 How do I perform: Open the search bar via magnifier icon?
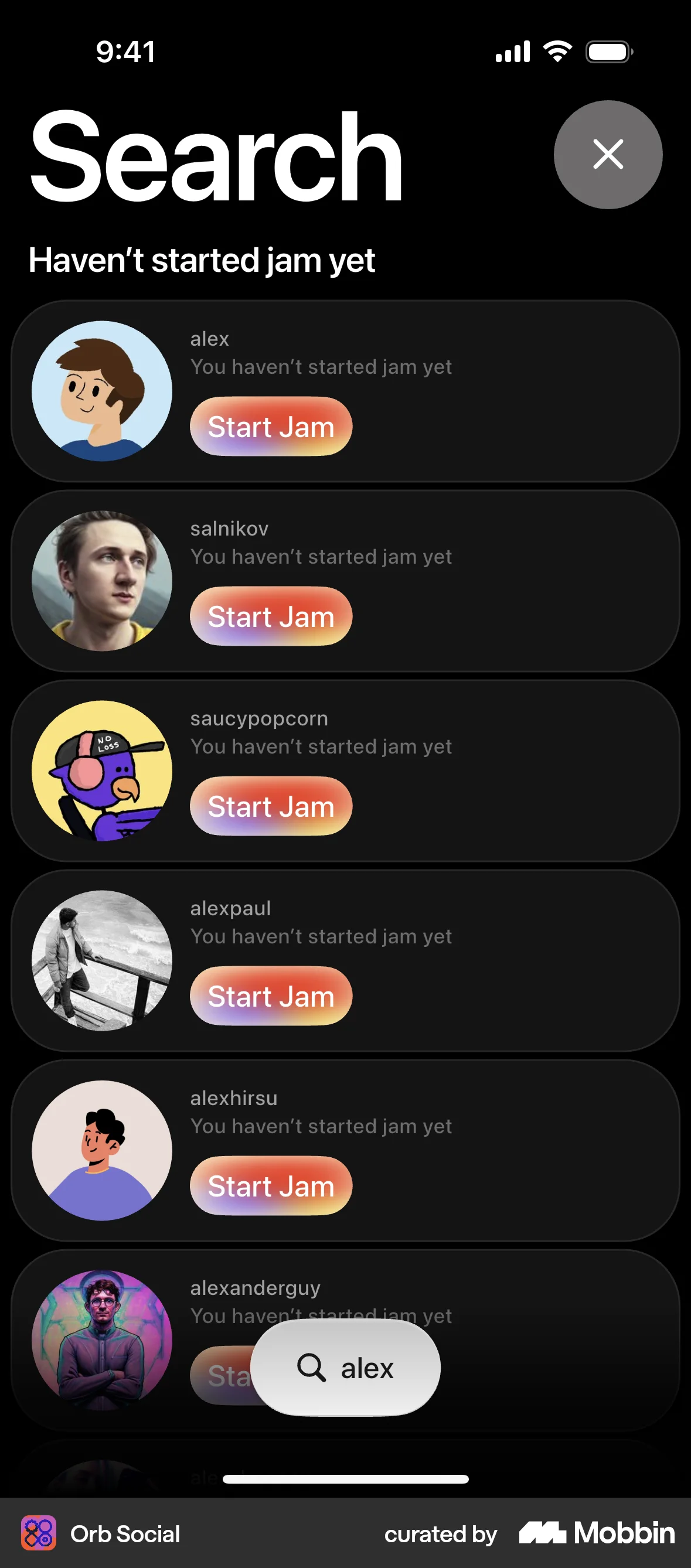point(312,1368)
